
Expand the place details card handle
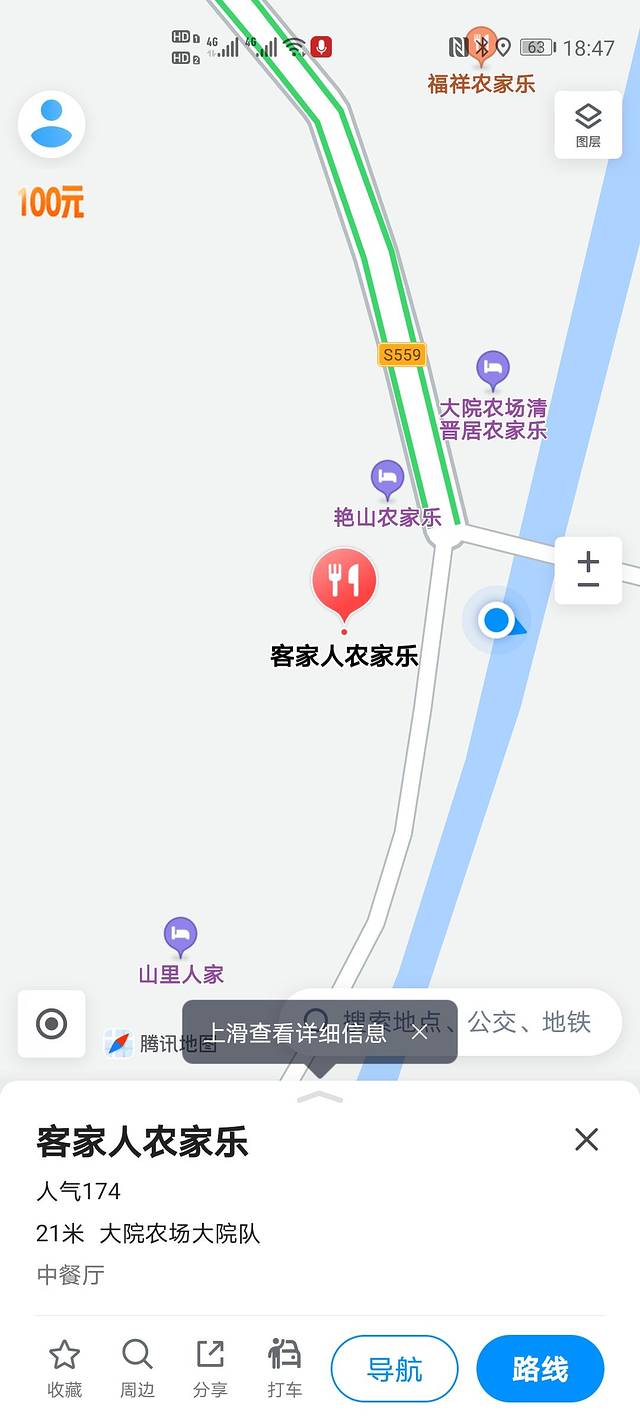(x=320, y=1097)
